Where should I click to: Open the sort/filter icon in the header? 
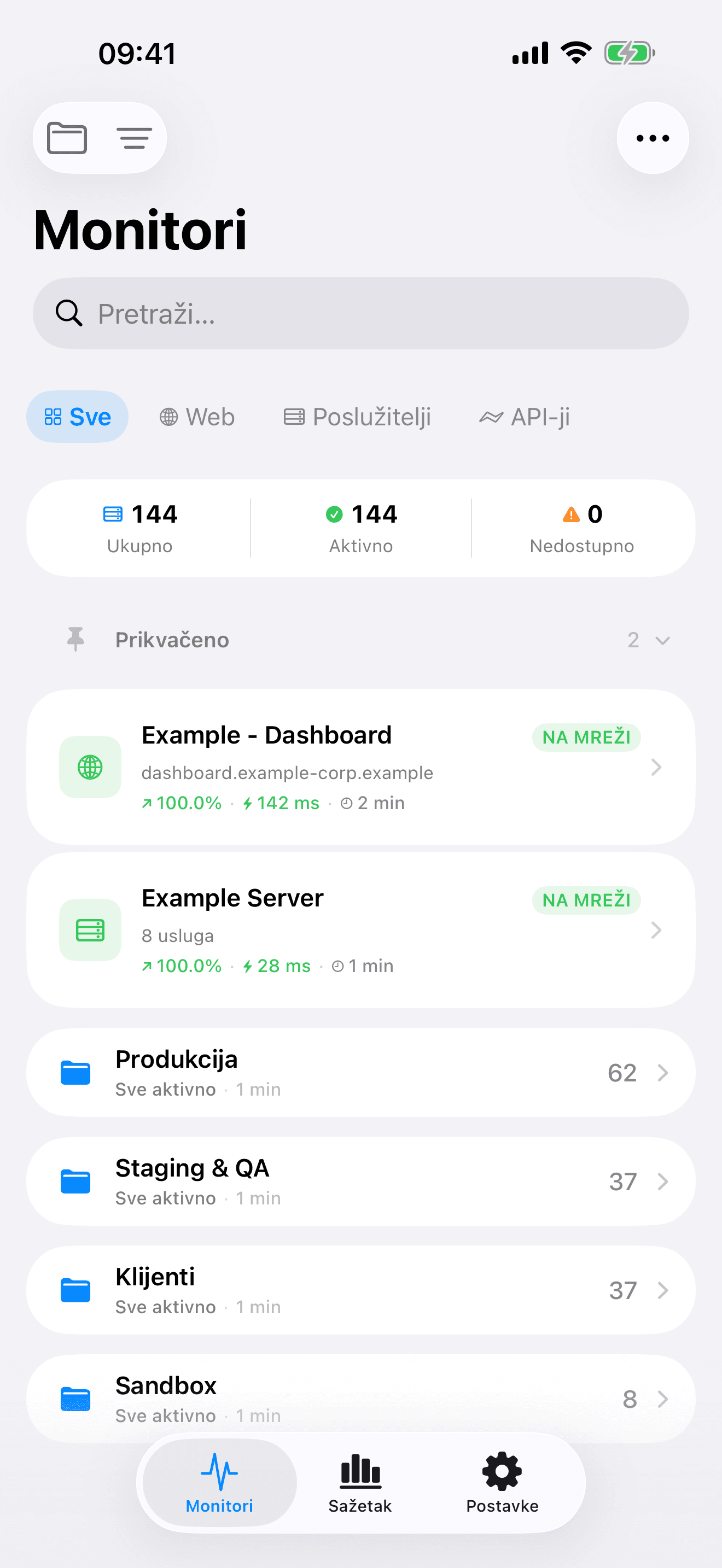point(134,138)
